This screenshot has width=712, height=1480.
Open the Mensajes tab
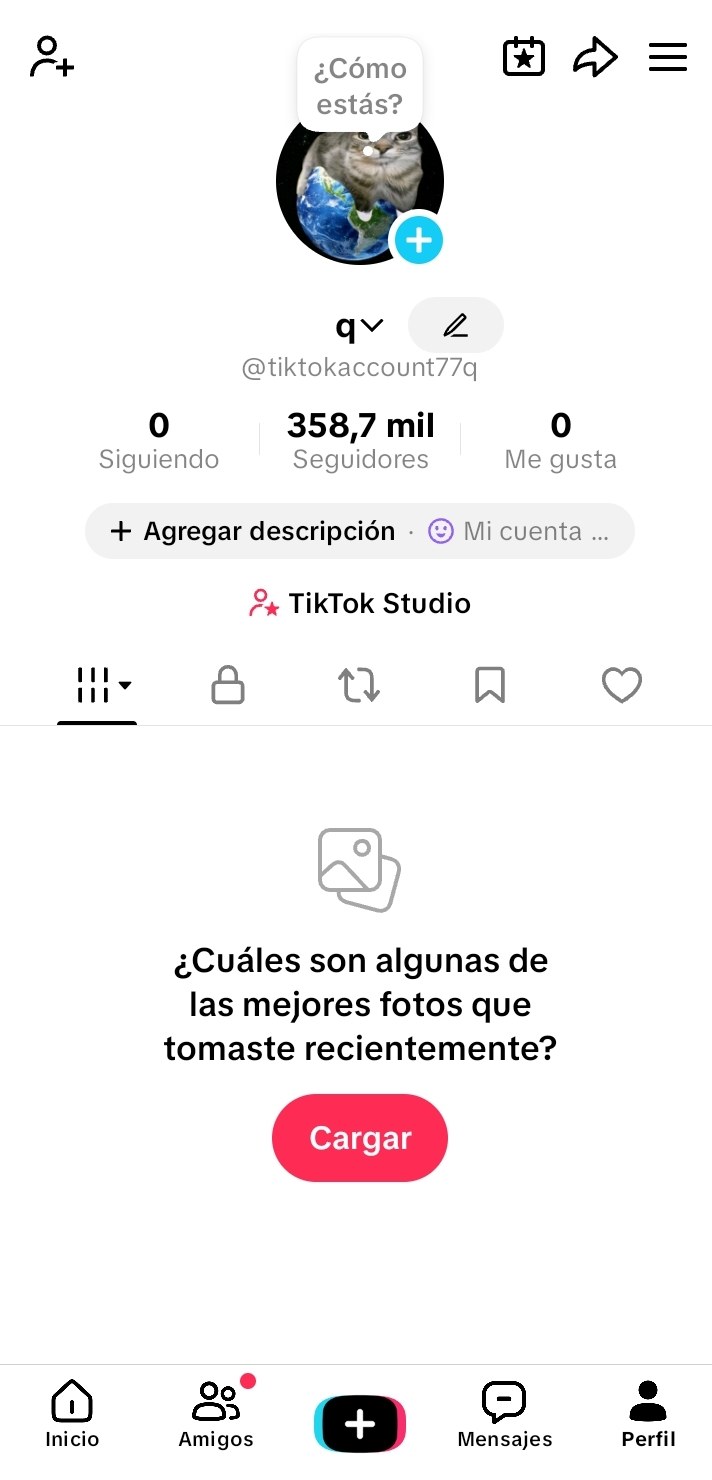pyautogui.click(x=505, y=1414)
